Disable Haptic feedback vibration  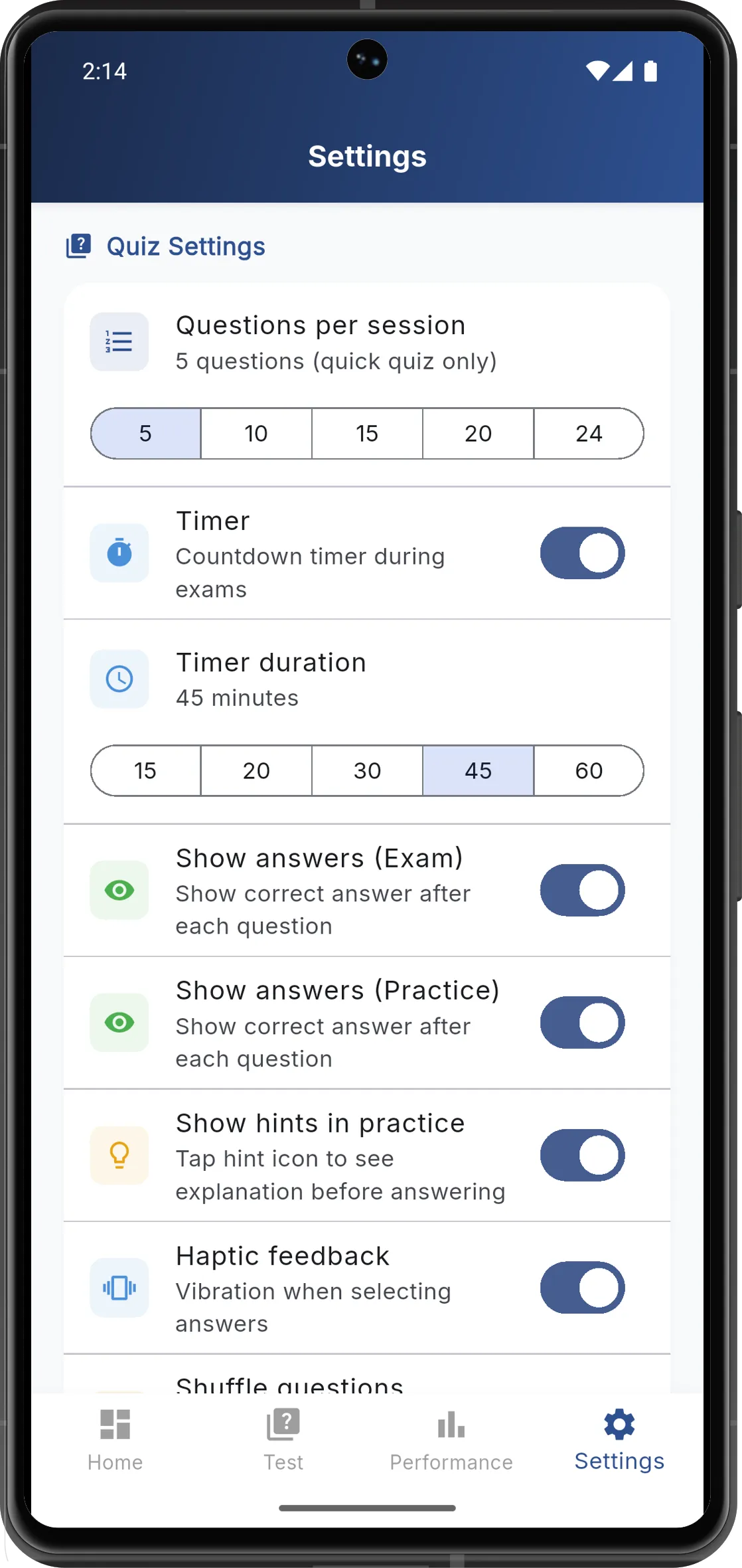coord(582,1287)
